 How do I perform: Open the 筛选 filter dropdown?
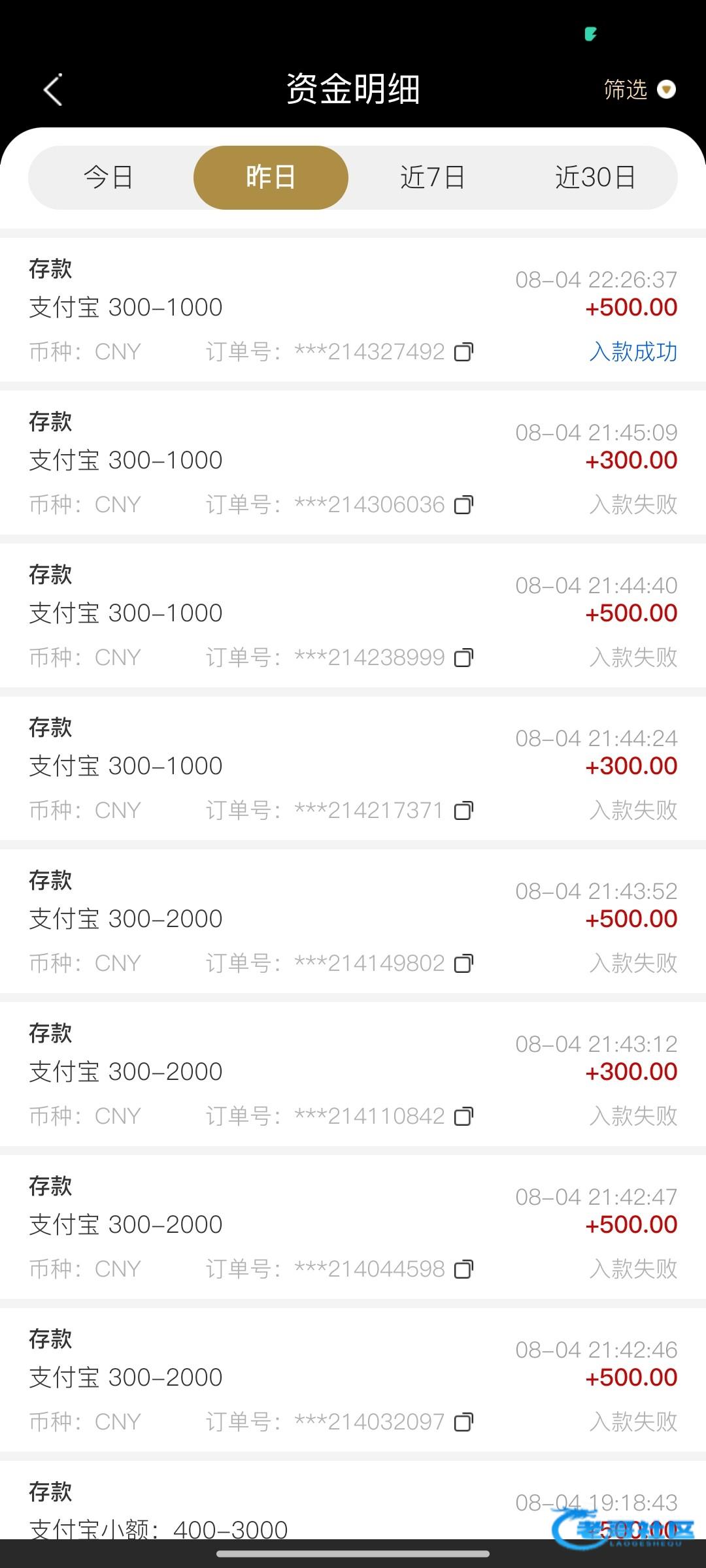point(639,90)
